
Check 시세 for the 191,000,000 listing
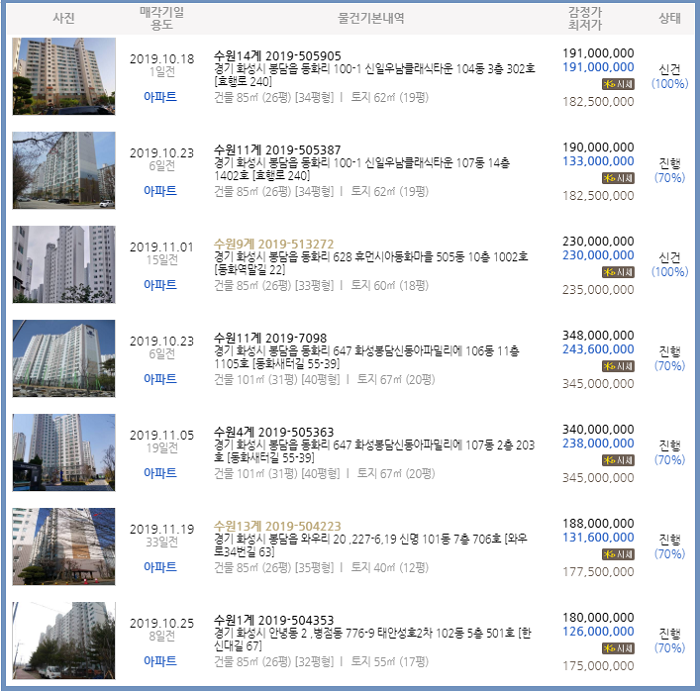click(x=618, y=84)
